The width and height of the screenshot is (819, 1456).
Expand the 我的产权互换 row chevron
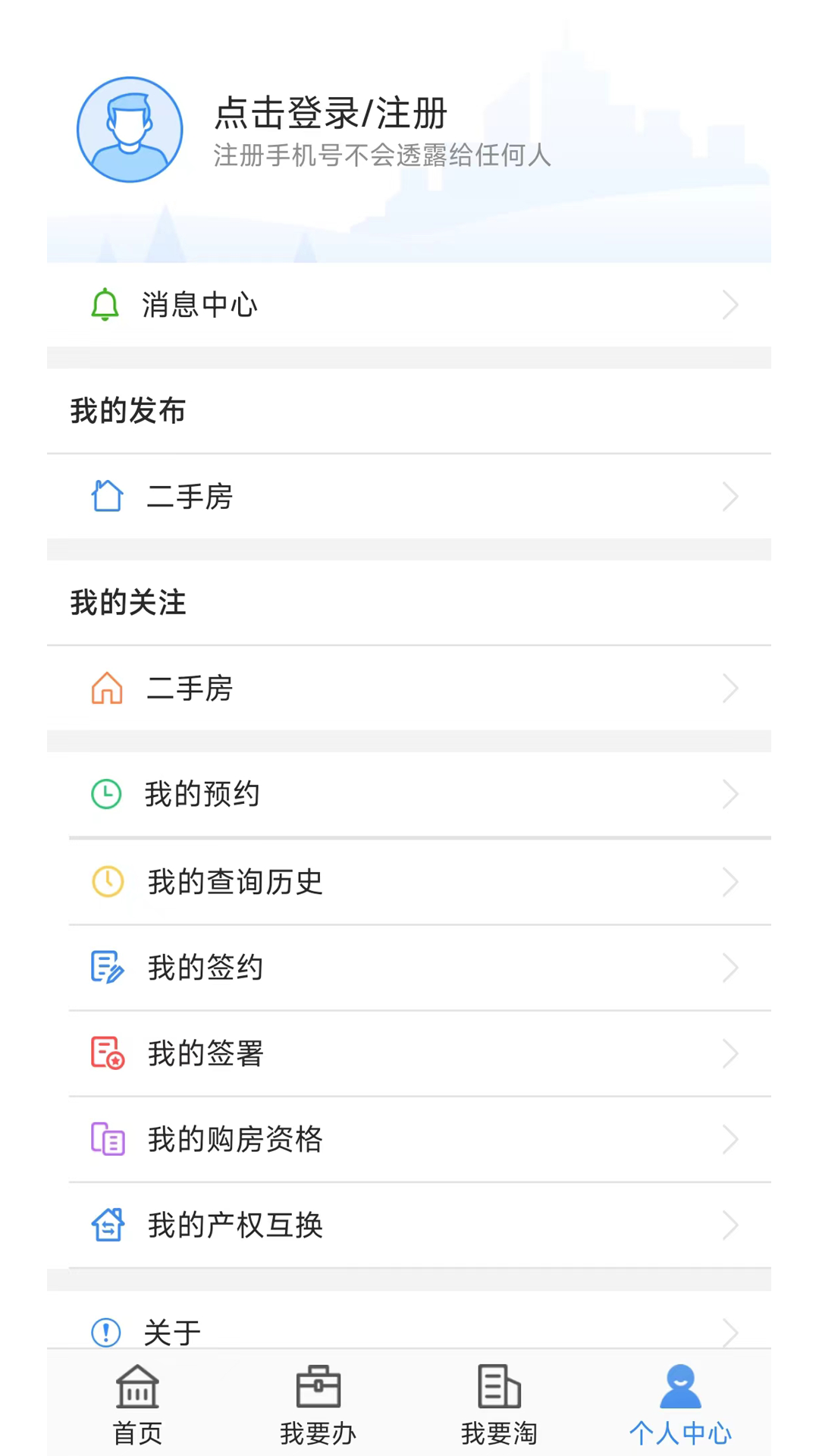(x=730, y=1225)
